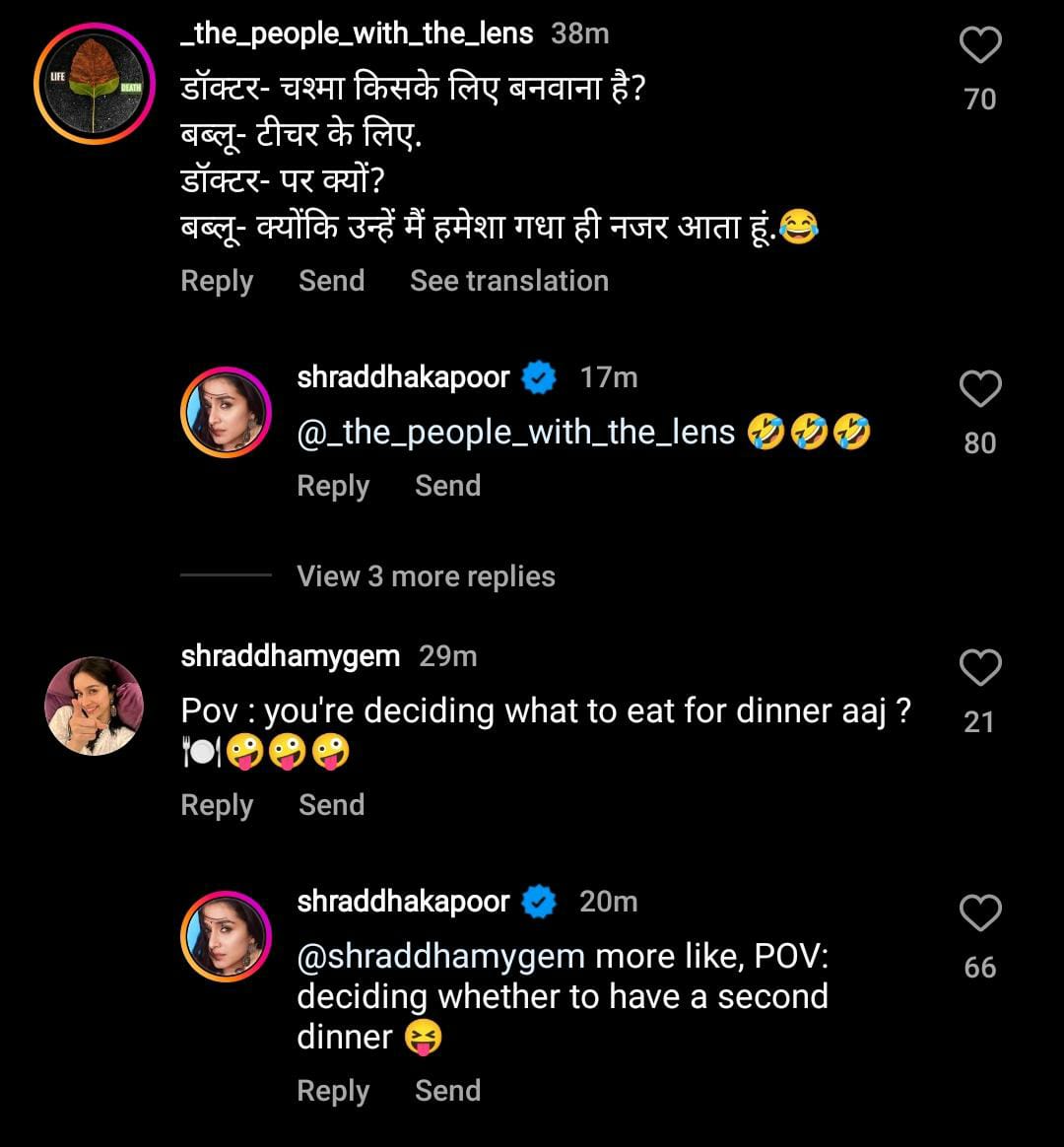The width and height of the screenshot is (1064, 1147).
Task: Like shraddhamygem's dinner POV comment
Action: (980, 668)
